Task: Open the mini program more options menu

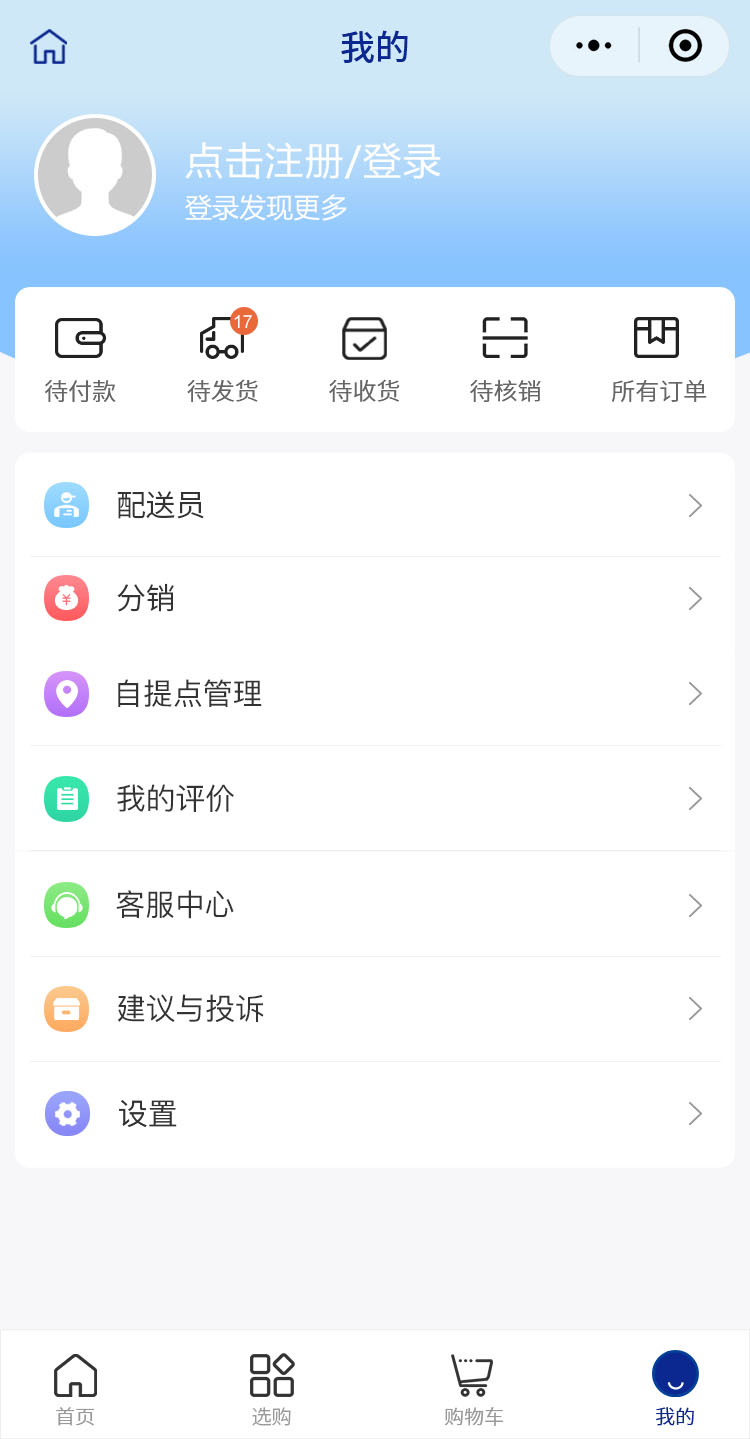Action: point(594,46)
